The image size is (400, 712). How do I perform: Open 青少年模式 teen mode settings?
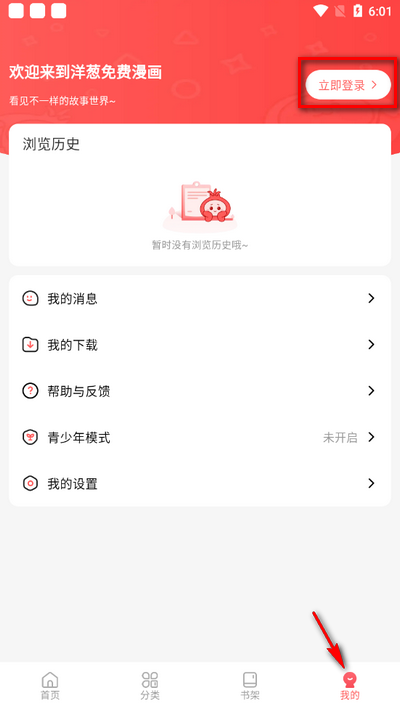point(200,437)
